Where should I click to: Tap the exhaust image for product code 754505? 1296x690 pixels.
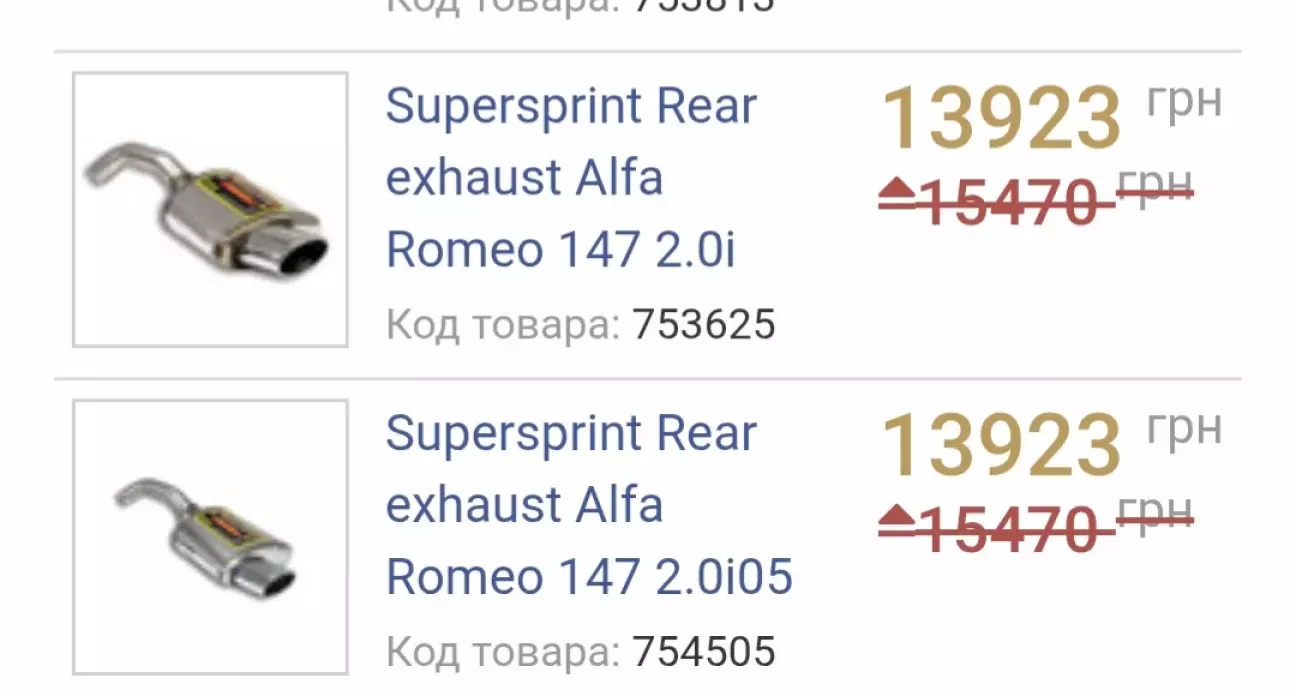point(210,537)
